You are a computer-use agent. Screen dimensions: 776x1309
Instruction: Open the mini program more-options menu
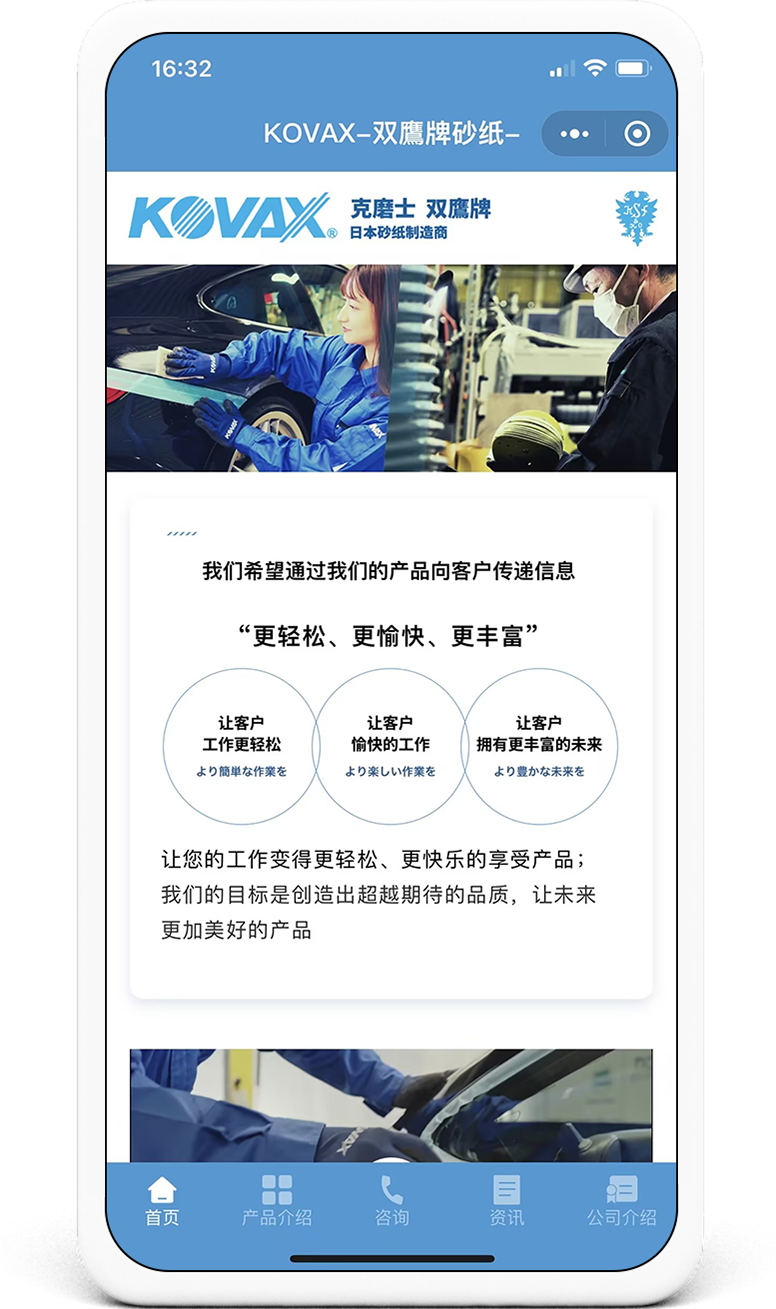point(574,134)
